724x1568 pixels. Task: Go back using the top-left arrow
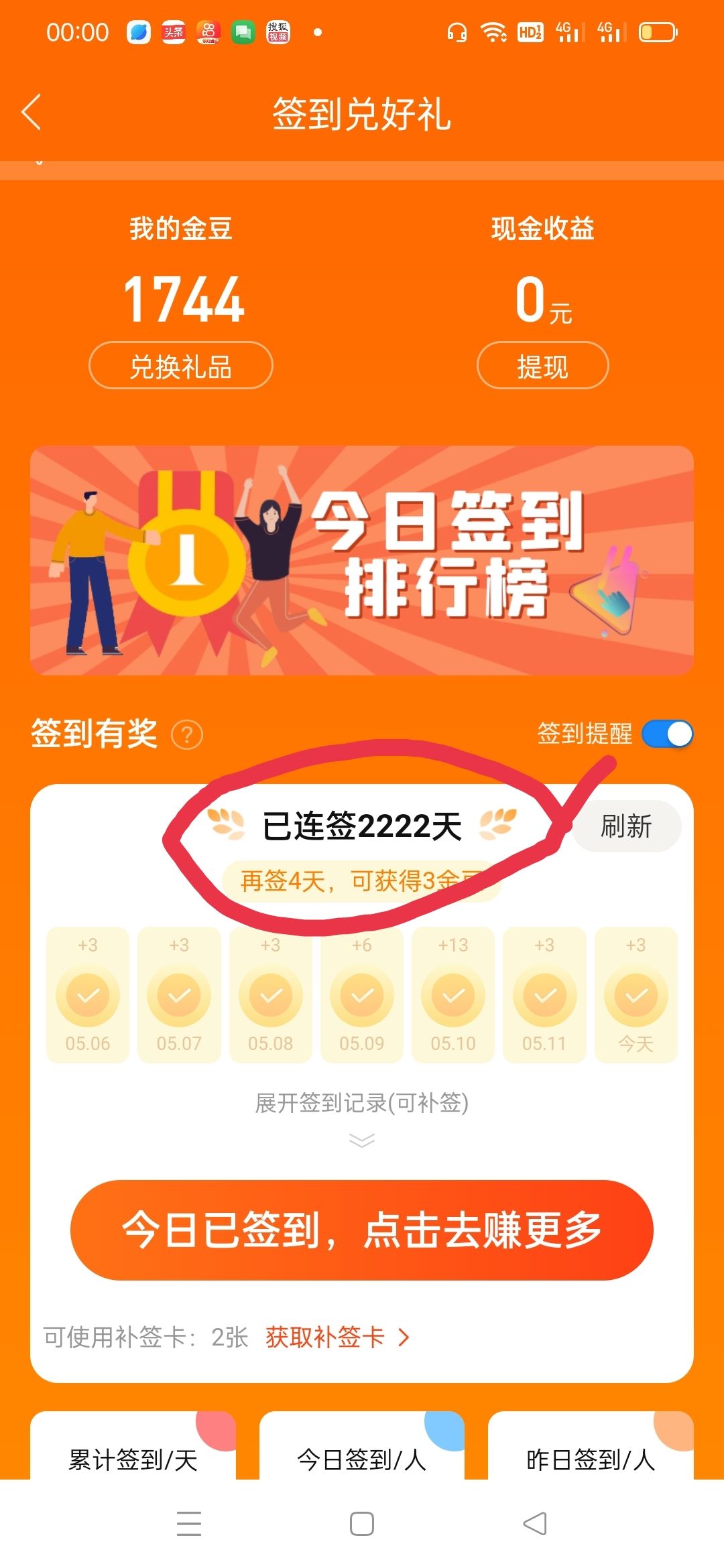(x=32, y=112)
